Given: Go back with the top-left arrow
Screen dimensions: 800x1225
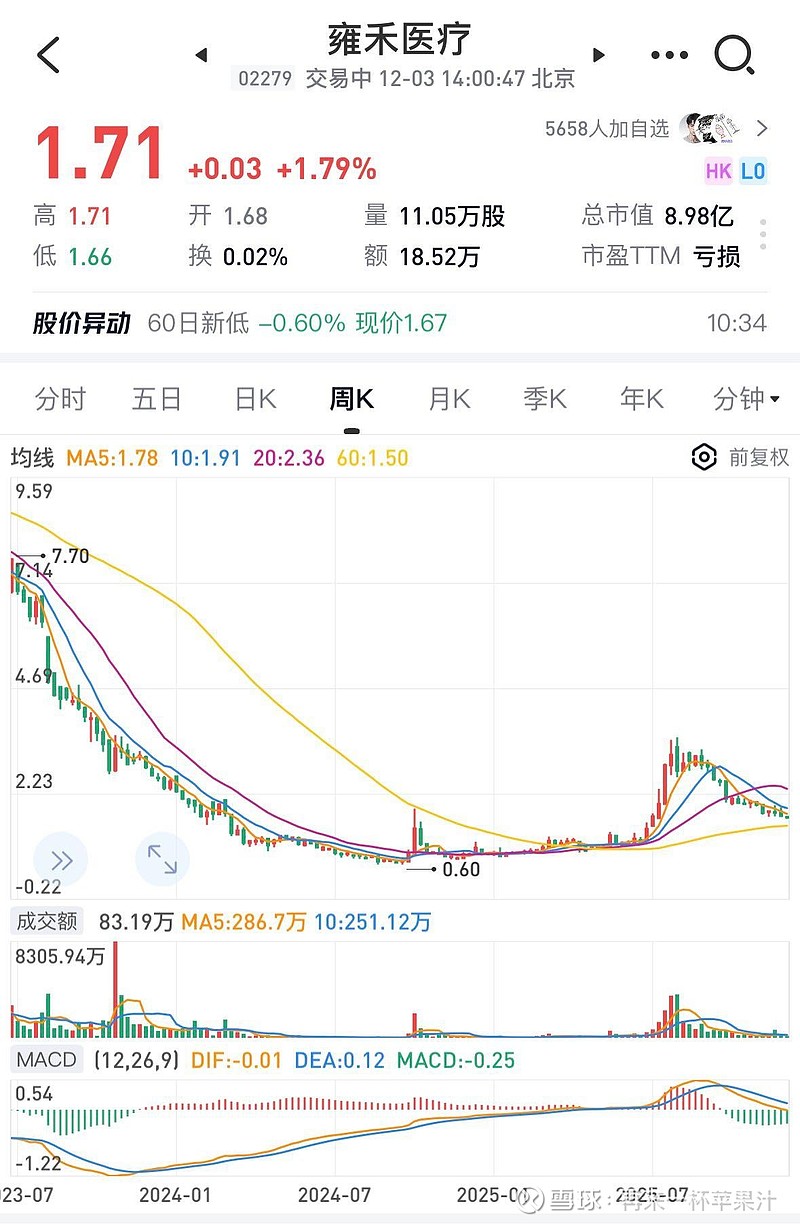Looking at the screenshot, I should [x=48, y=55].
